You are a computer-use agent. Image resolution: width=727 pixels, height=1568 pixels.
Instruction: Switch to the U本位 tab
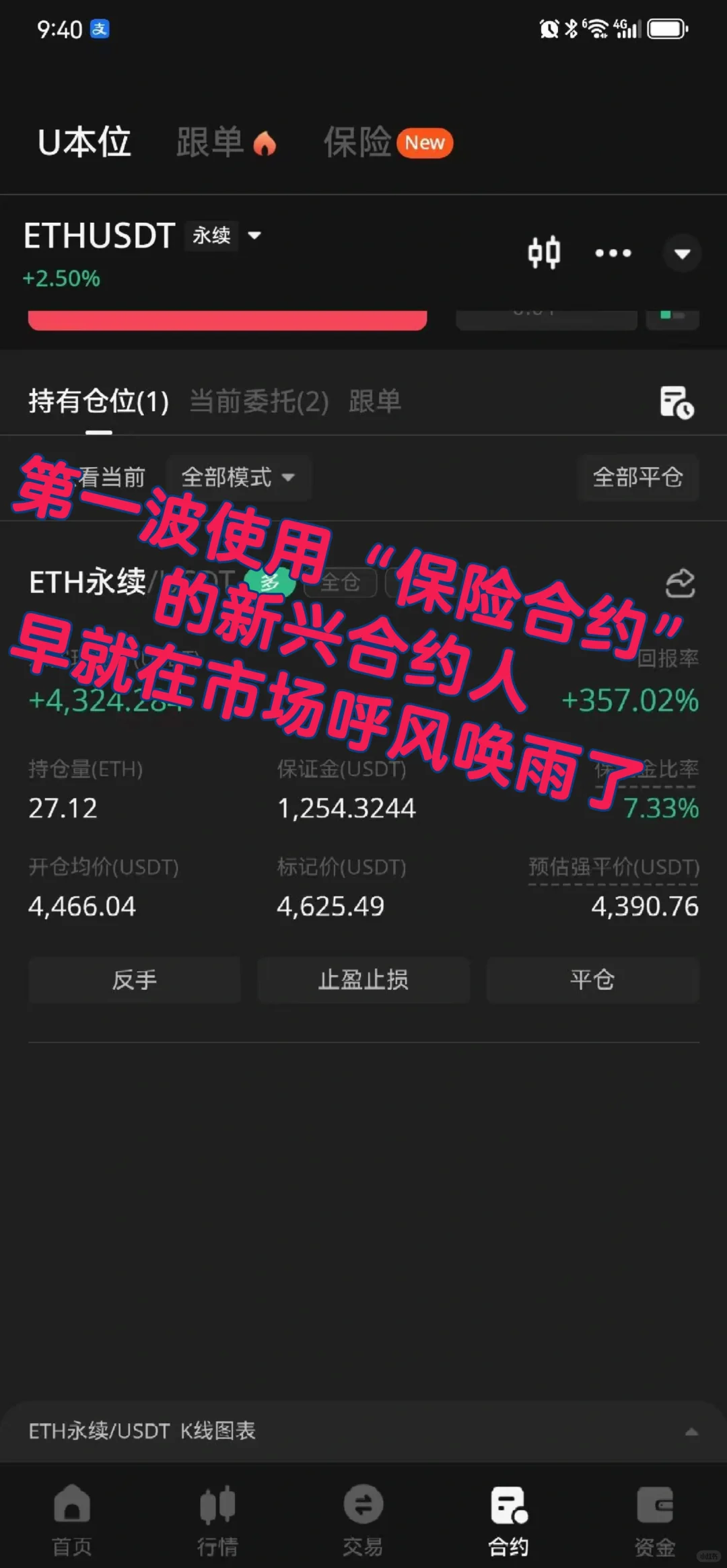click(x=84, y=143)
